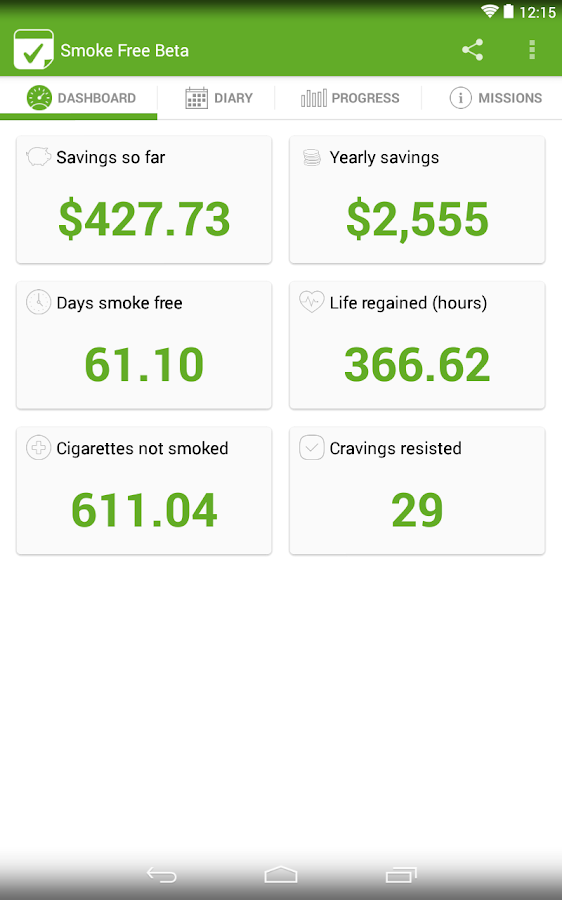The height and width of the screenshot is (900, 562).
Task: View the Yearly savings card
Action: (417, 200)
